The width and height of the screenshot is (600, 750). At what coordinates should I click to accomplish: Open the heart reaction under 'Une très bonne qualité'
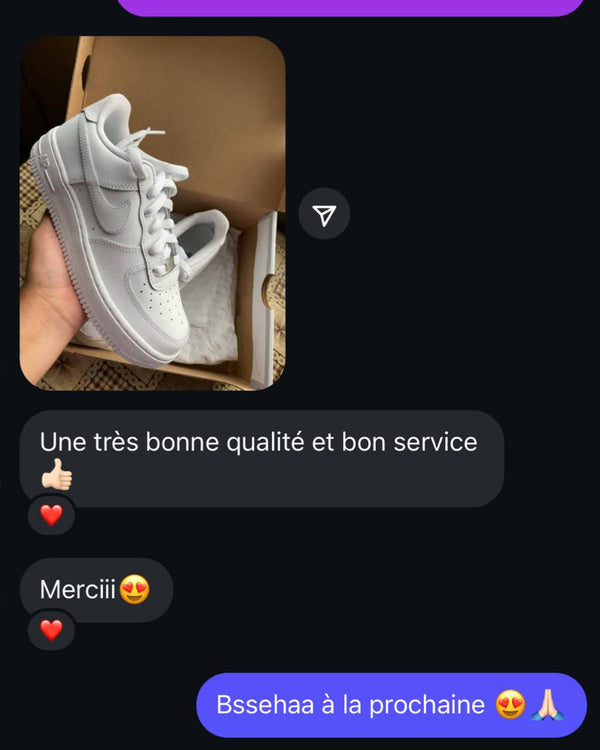(x=51, y=515)
